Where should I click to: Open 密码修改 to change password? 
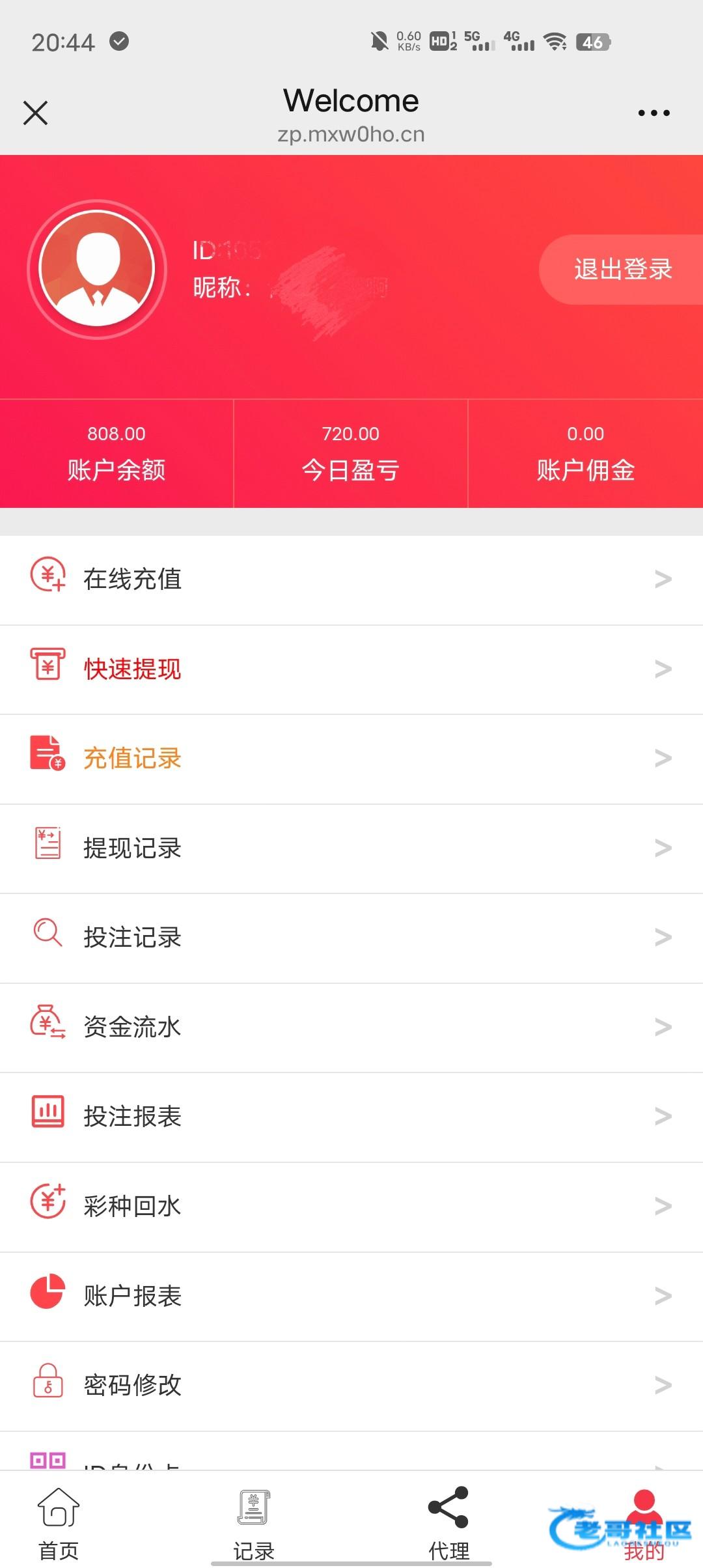point(351,1385)
